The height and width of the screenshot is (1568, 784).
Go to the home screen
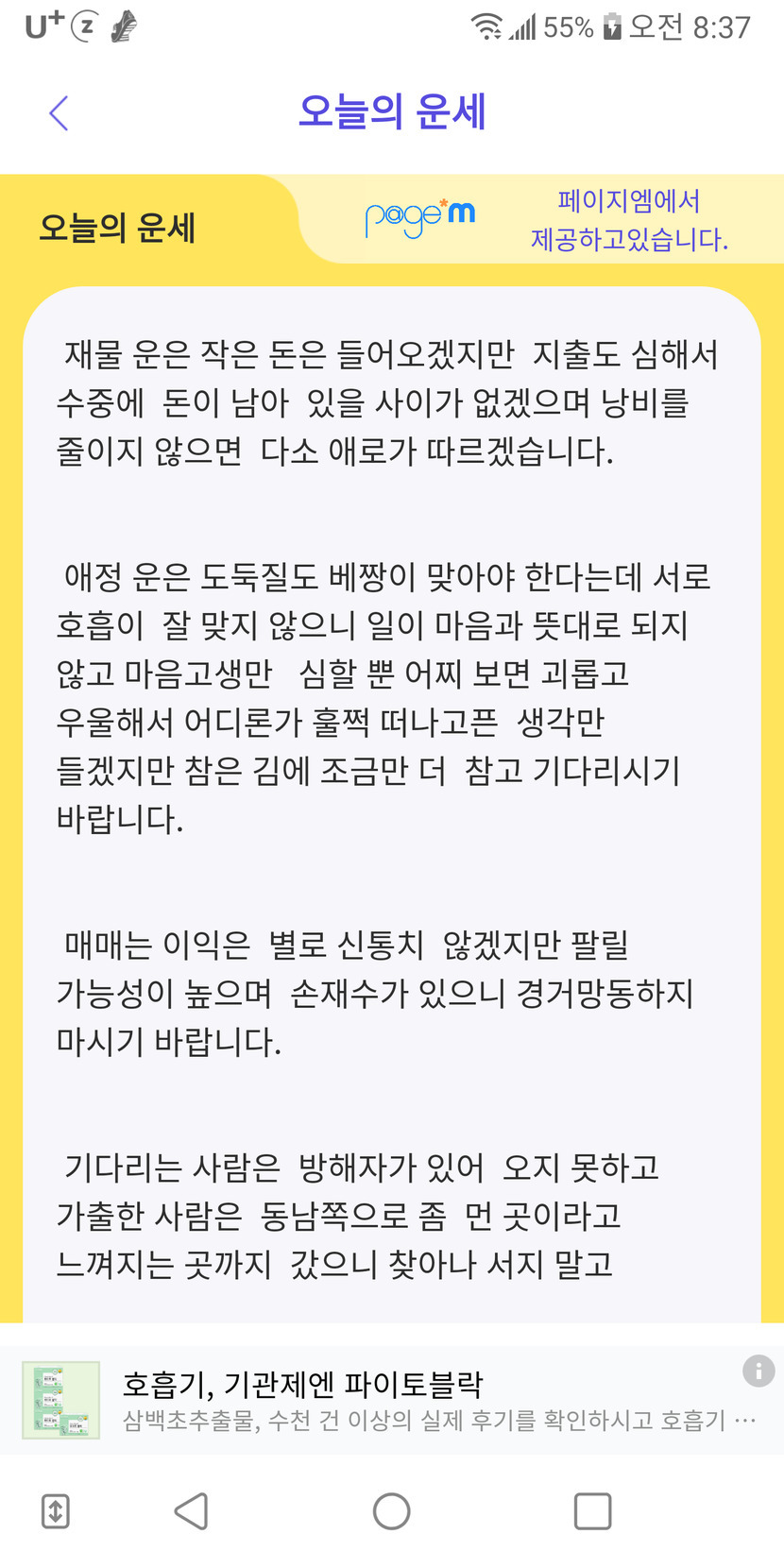pyautogui.click(x=391, y=1510)
